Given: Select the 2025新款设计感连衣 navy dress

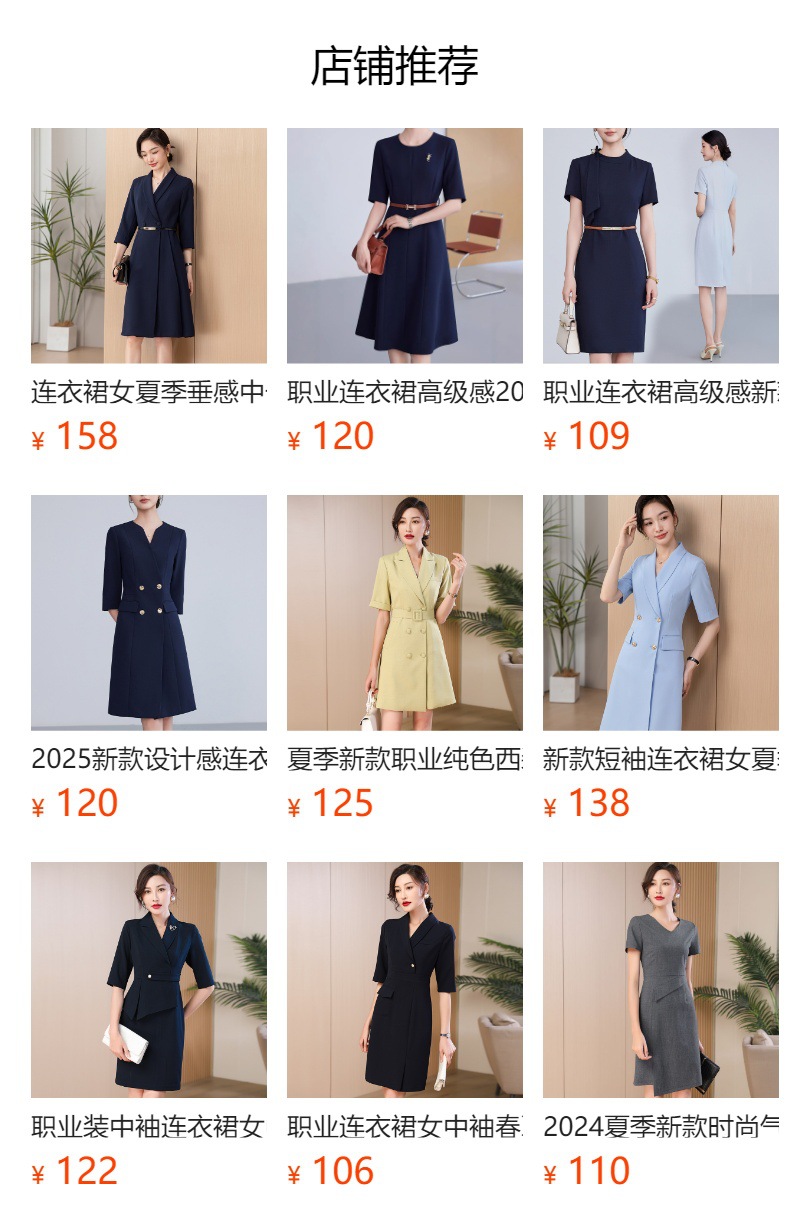Looking at the screenshot, I should 148,613.
